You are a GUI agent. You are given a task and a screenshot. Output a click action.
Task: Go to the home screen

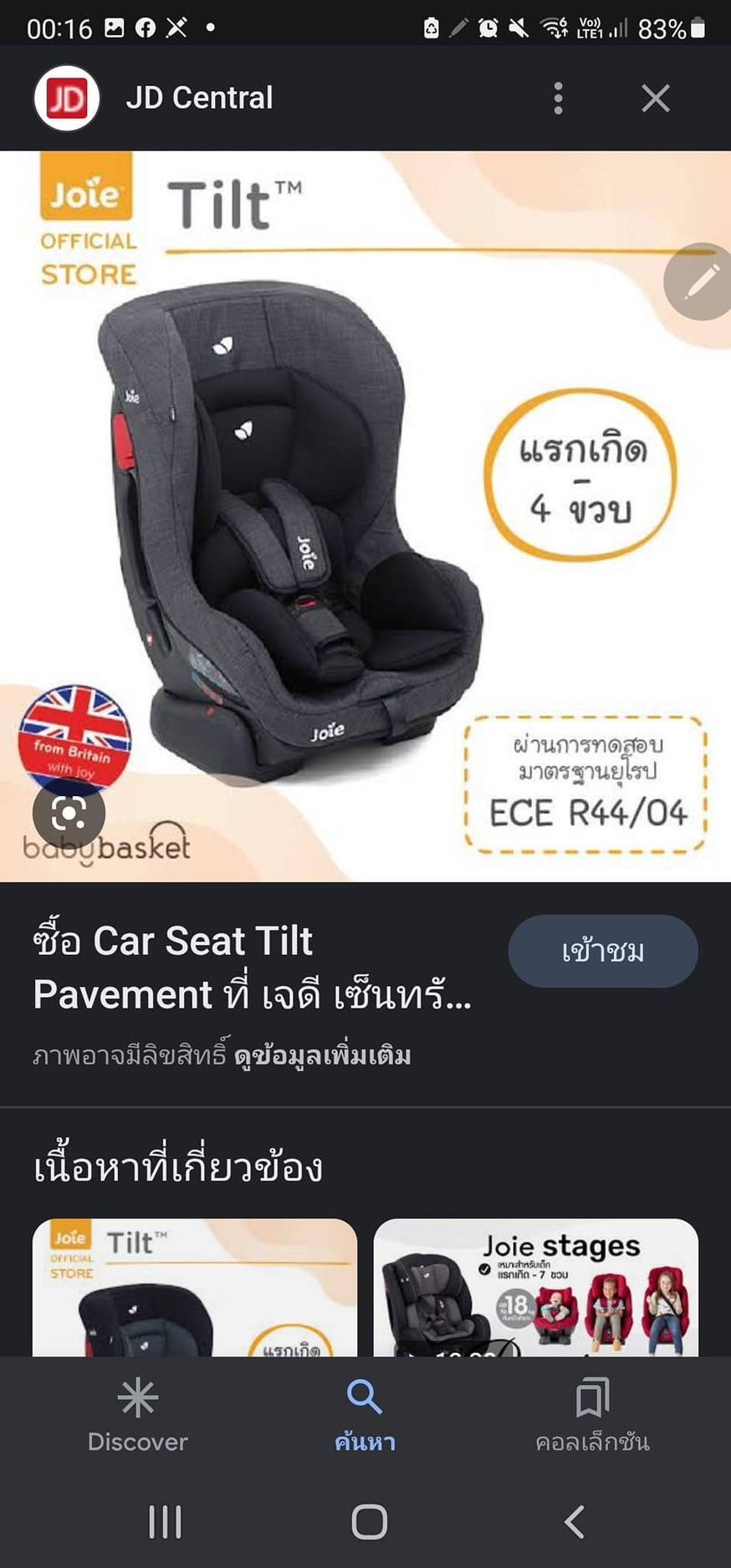[369, 1522]
